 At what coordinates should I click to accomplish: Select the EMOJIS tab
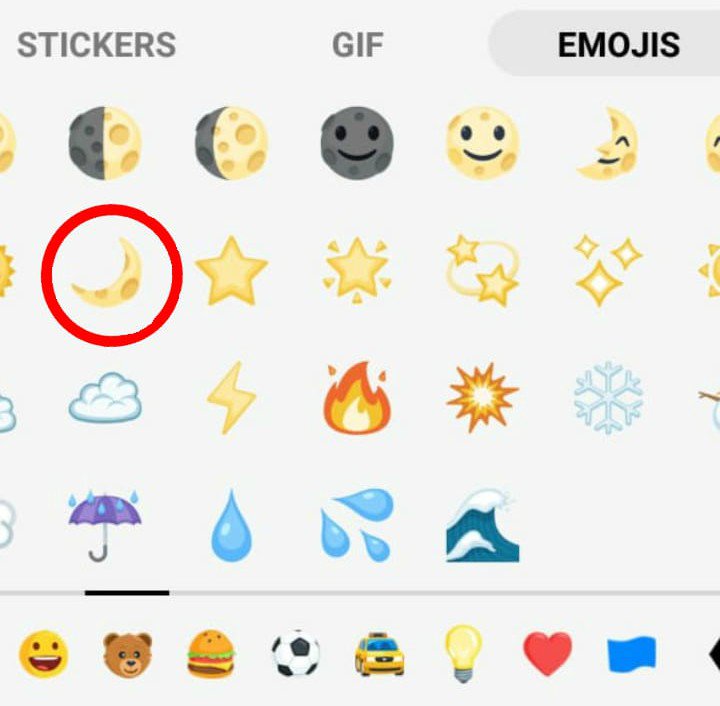click(618, 45)
